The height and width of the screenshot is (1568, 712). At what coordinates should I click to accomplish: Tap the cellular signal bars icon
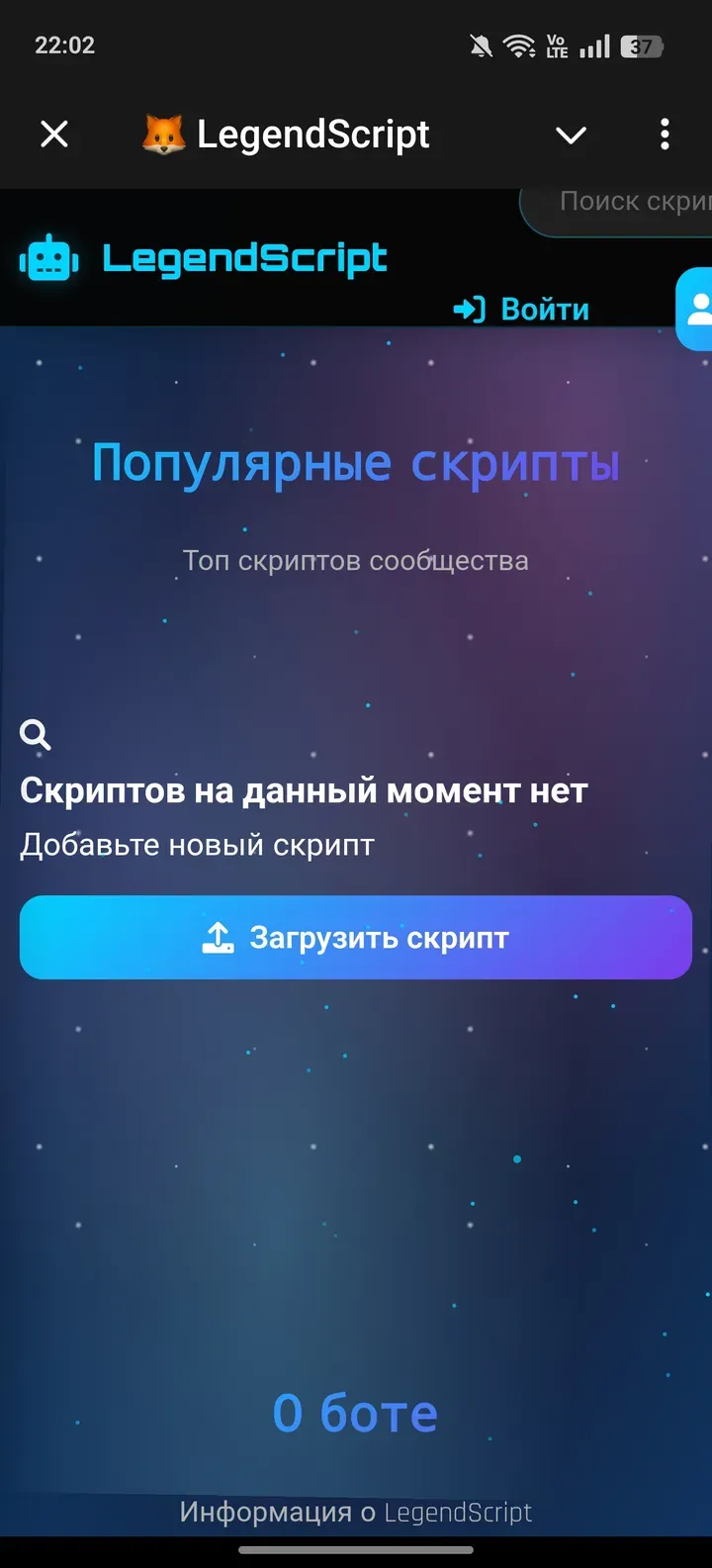594,46
